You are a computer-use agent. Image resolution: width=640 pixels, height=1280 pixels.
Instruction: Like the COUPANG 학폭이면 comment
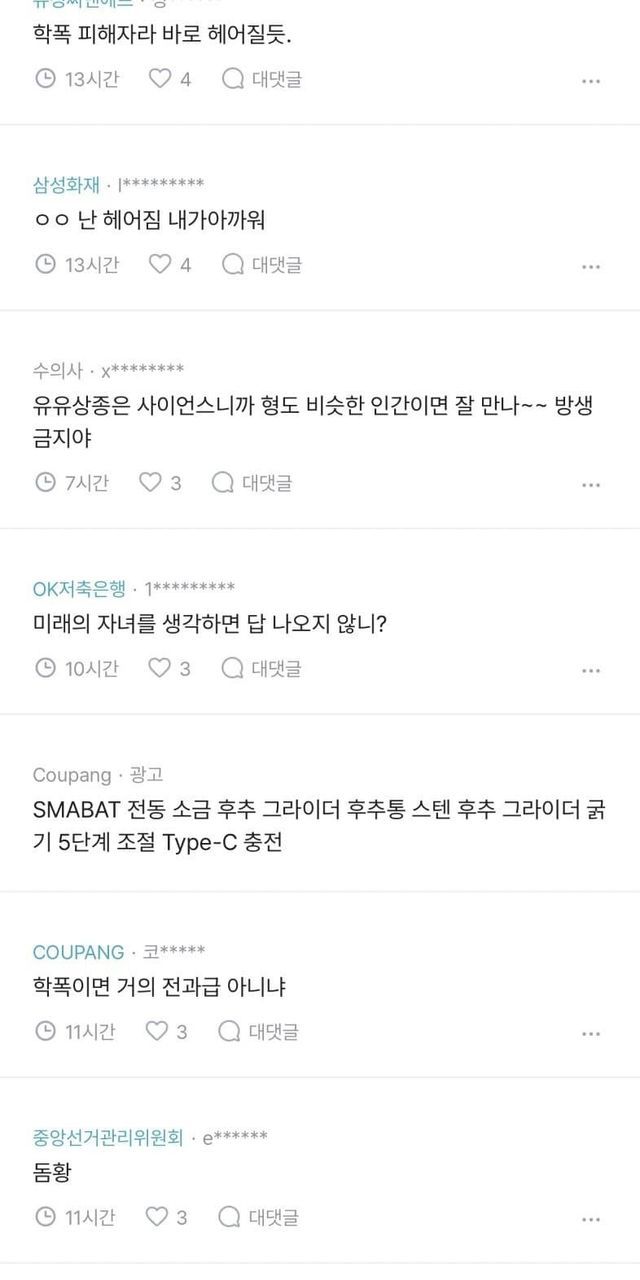[x=167, y=1031]
